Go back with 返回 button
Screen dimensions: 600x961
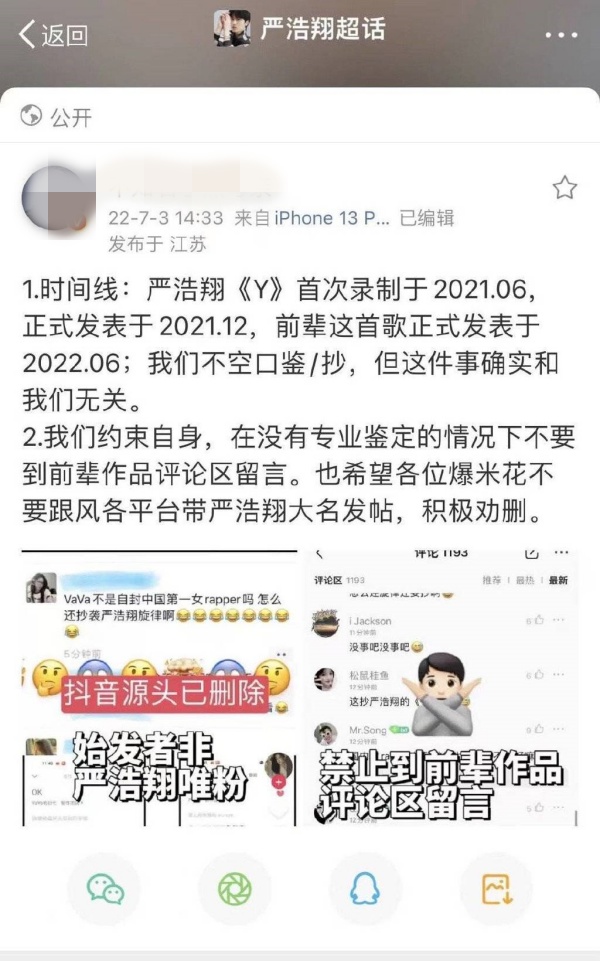pyautogui.click(x=53, y=35)
